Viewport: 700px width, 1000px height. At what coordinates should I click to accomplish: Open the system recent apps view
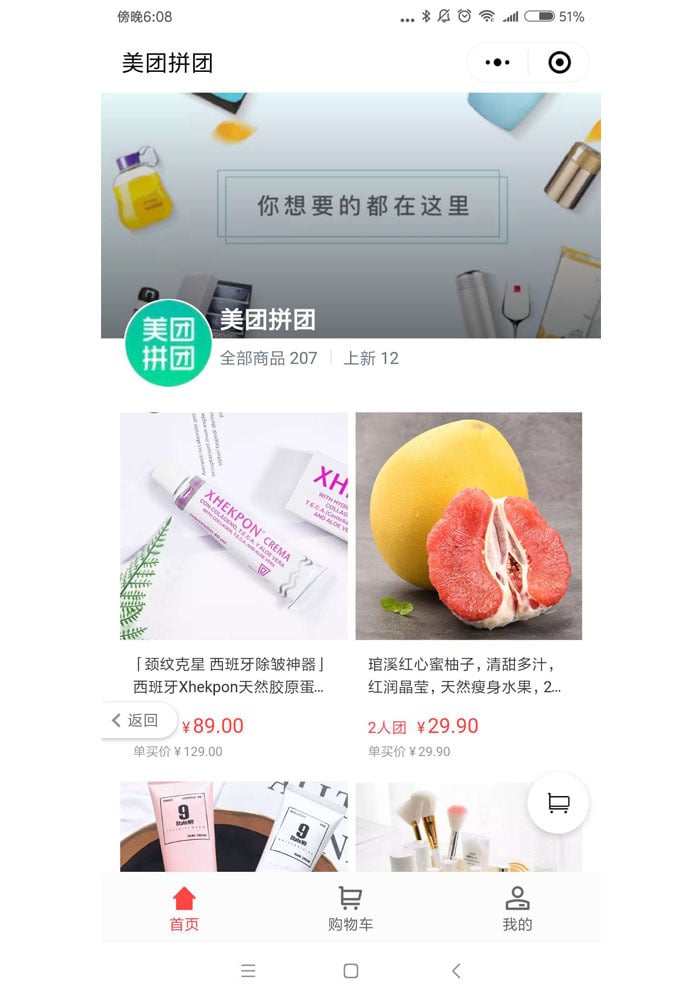point(249,970)
